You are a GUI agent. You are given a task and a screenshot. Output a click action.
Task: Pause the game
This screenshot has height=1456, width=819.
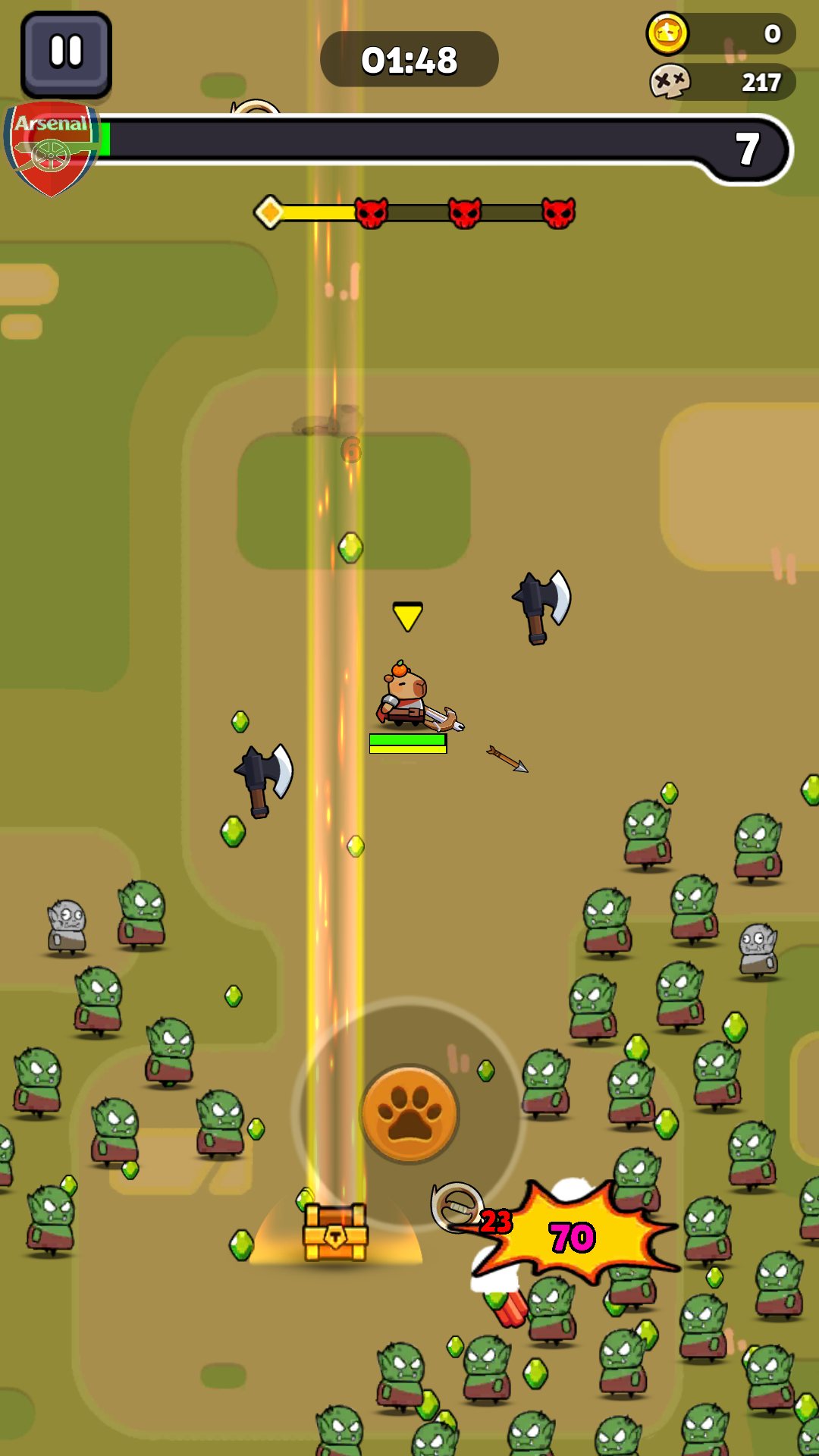pos(66,53)
